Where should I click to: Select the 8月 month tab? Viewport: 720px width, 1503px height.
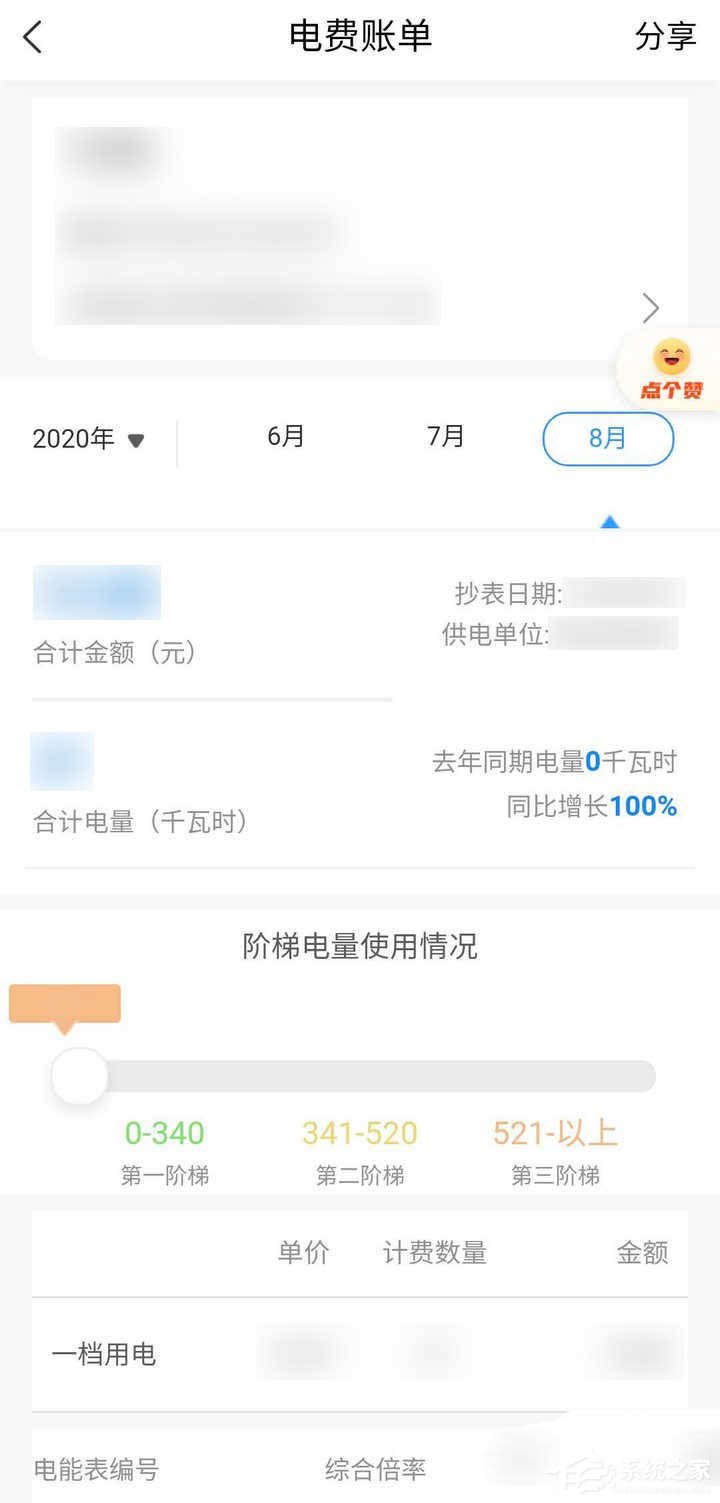(x=607, y=437)
